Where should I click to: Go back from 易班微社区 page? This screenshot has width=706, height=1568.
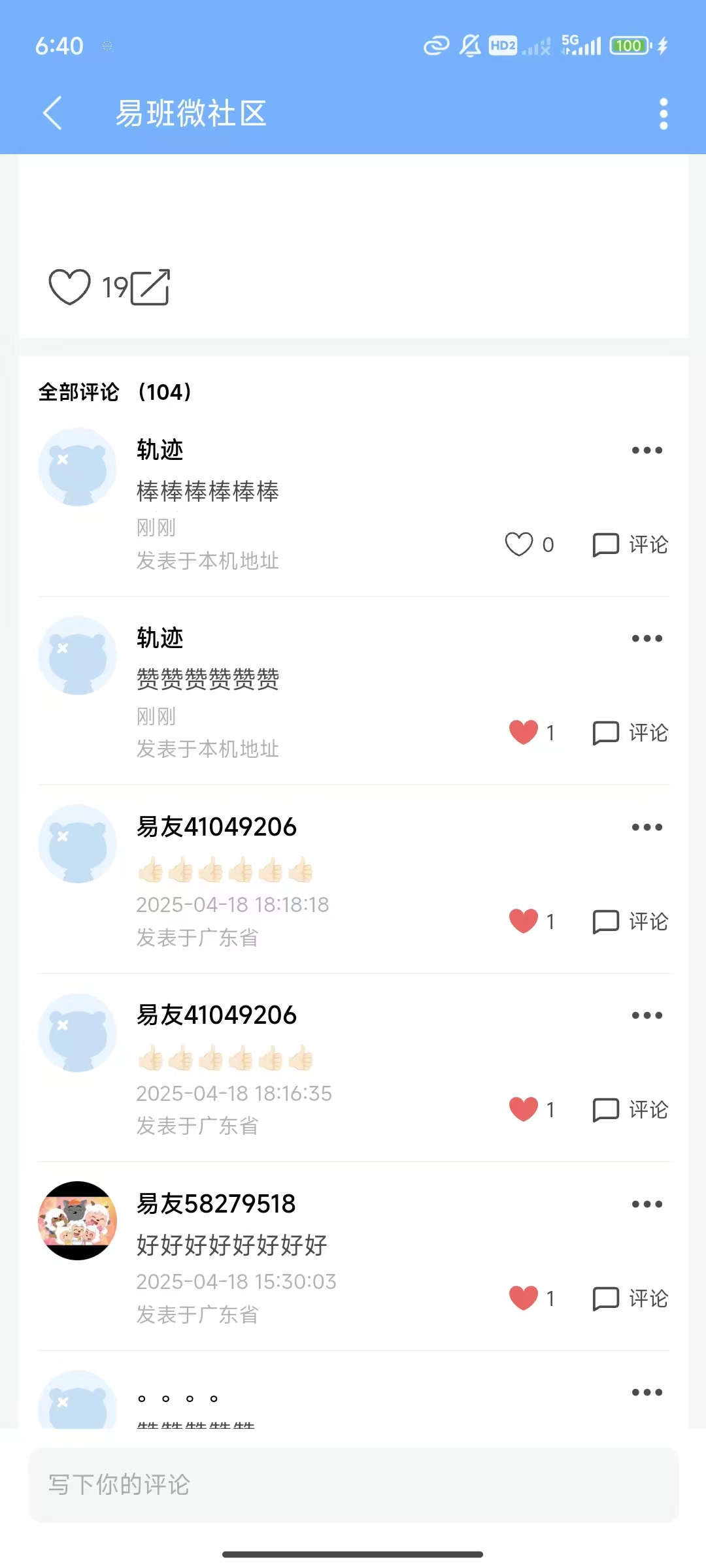[x=52, y=113]
